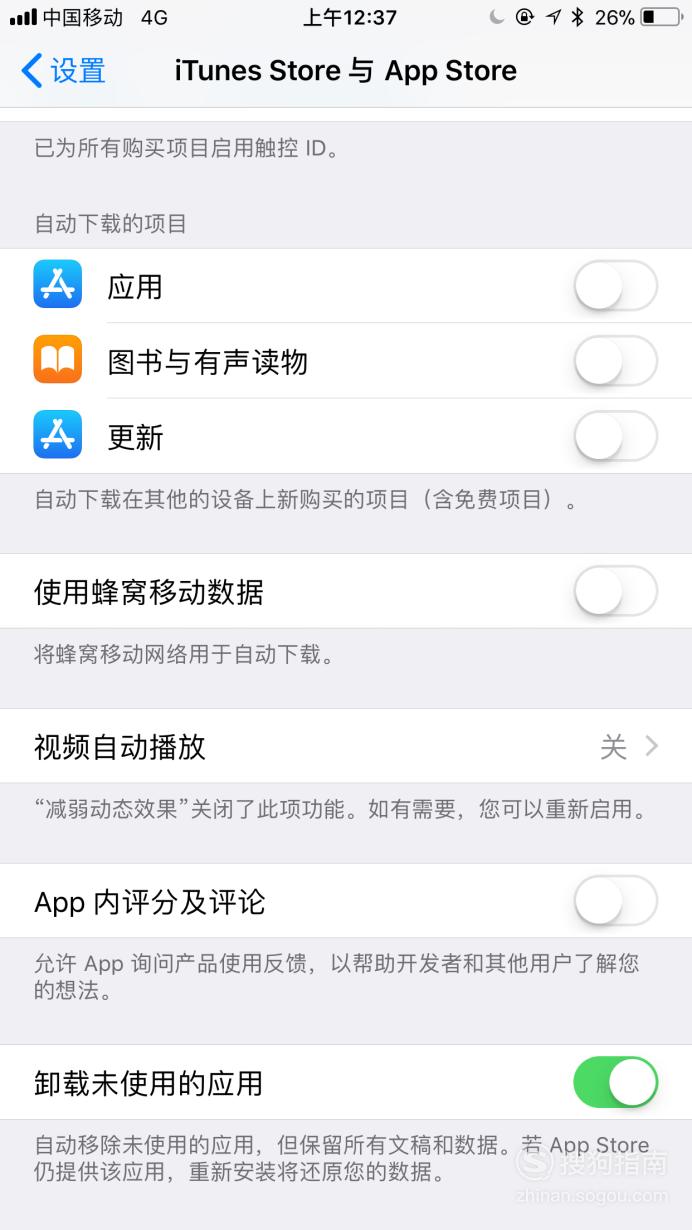Turn on the 图书与有声读物 switch

pyautogui.click(x=615, y=361)
